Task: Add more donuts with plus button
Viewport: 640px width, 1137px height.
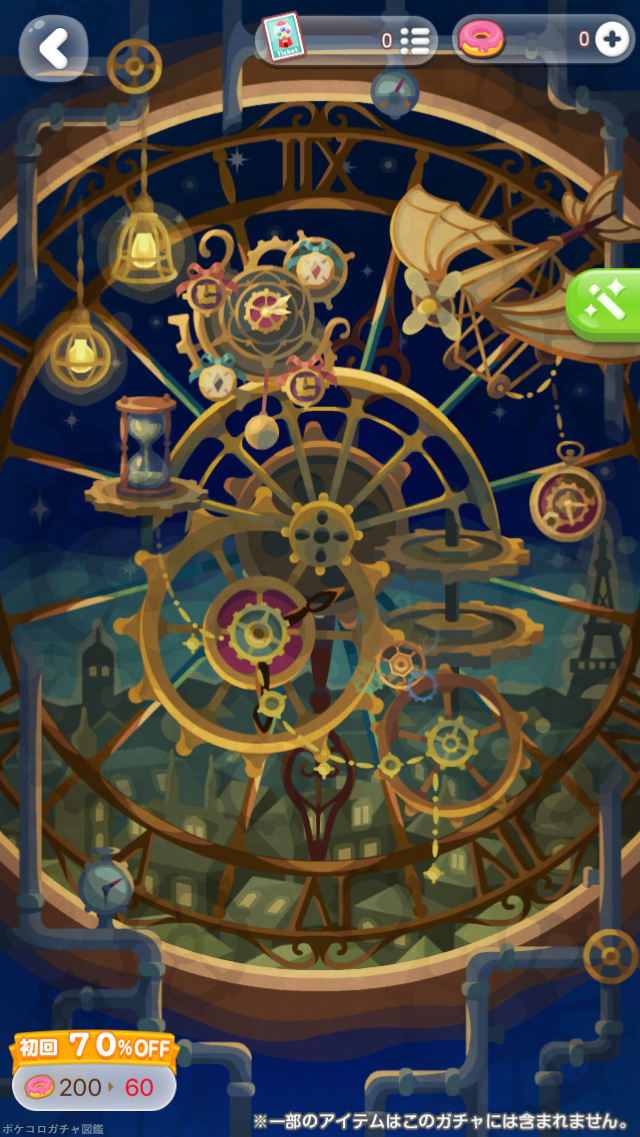Action: [x=611, y=40]
